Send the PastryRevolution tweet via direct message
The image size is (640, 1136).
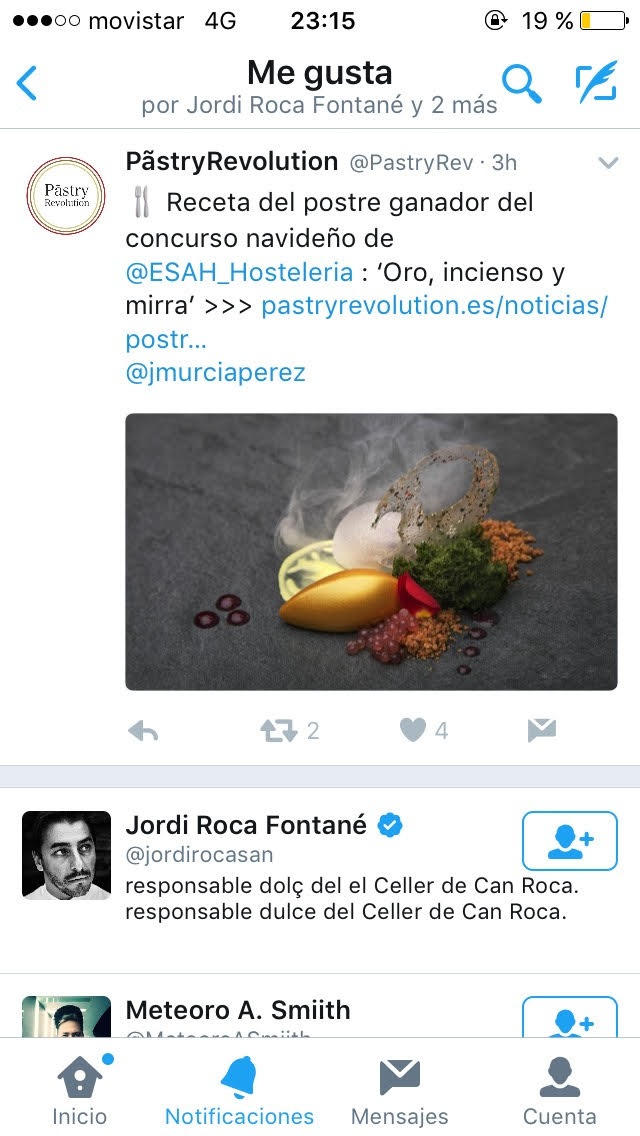tap(541, 731)
